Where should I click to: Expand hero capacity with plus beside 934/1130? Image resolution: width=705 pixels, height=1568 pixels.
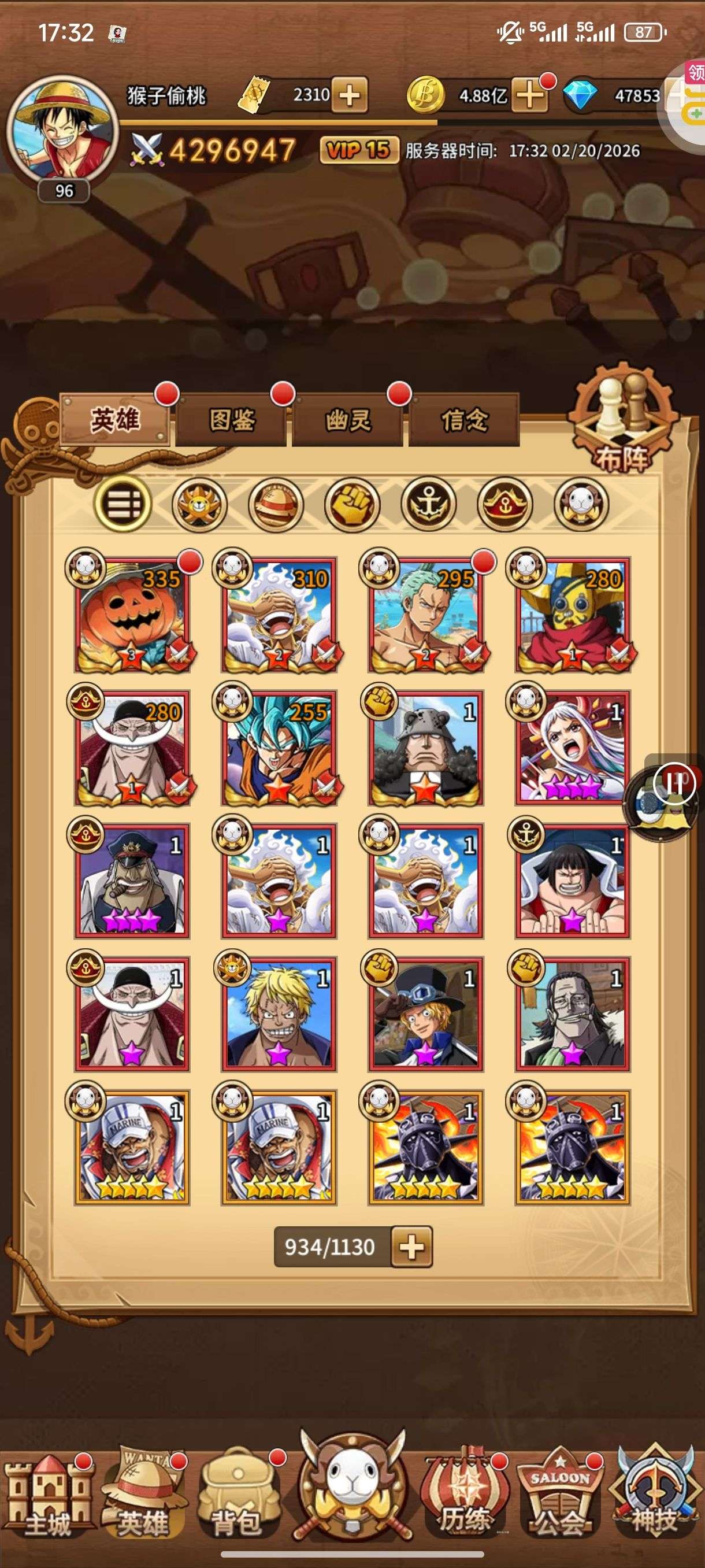pos(412,1247)
